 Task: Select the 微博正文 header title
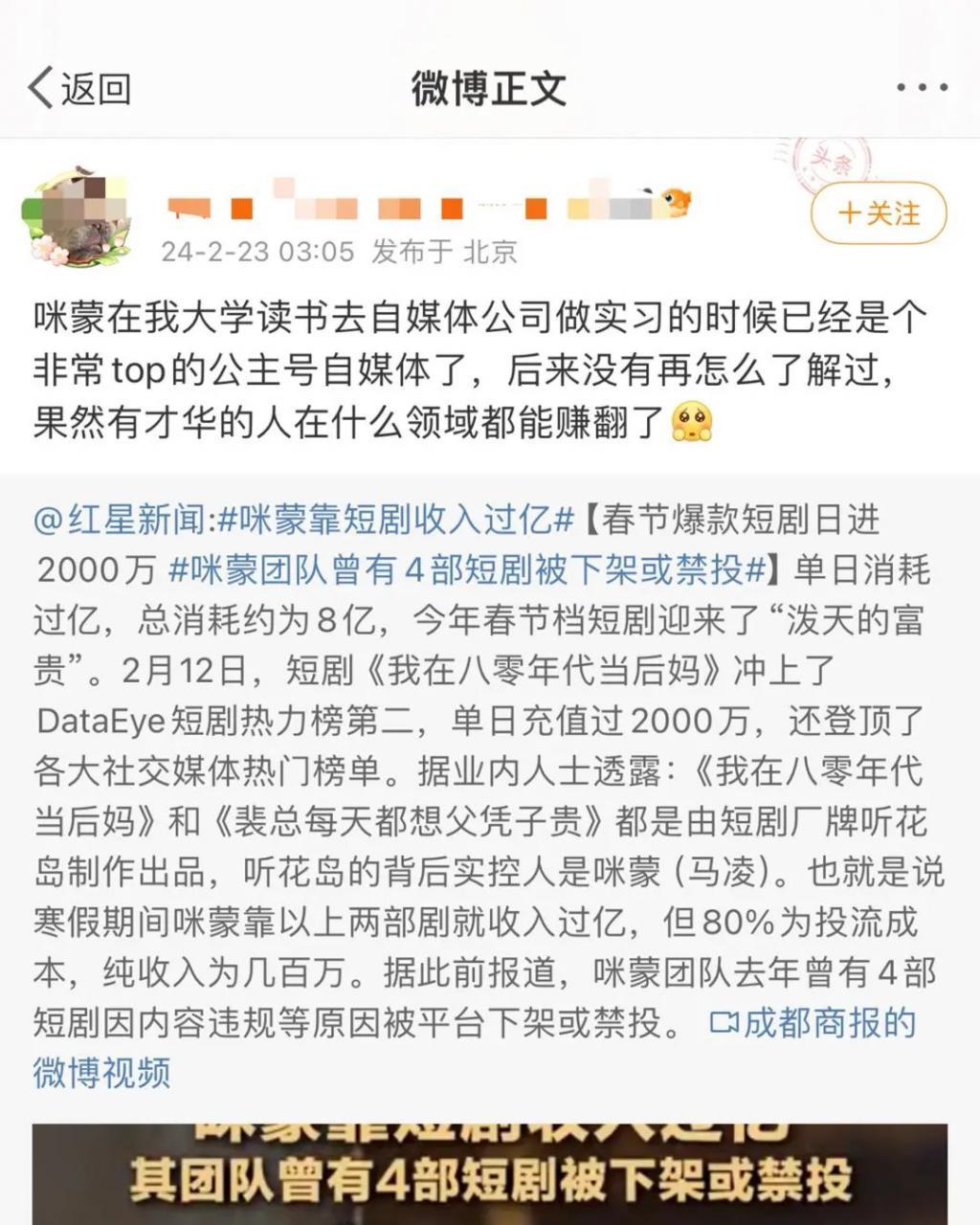(490, 84)
